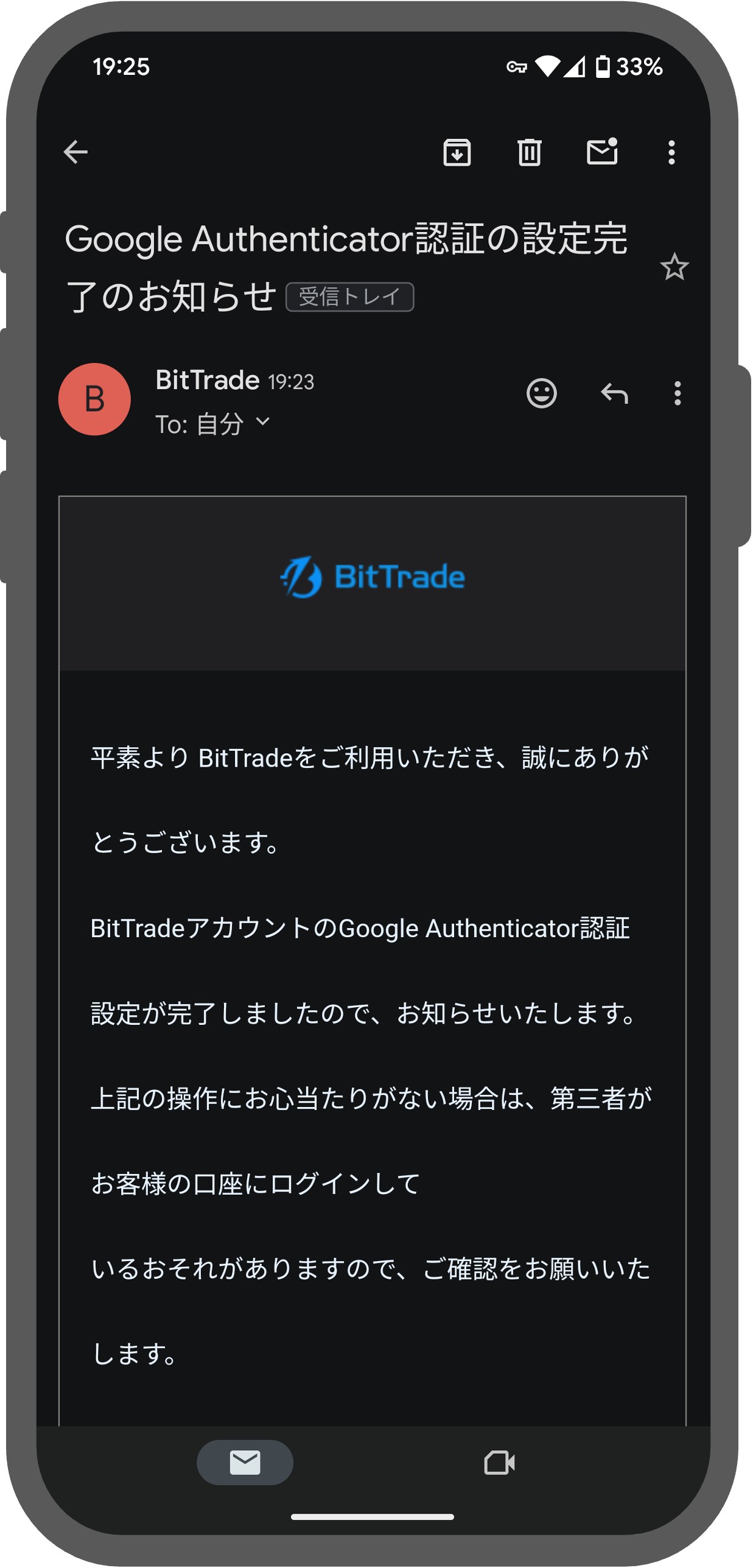Reply to BitTrade's message
Screen dimensions: 753x1568
[x=615, y=394]
